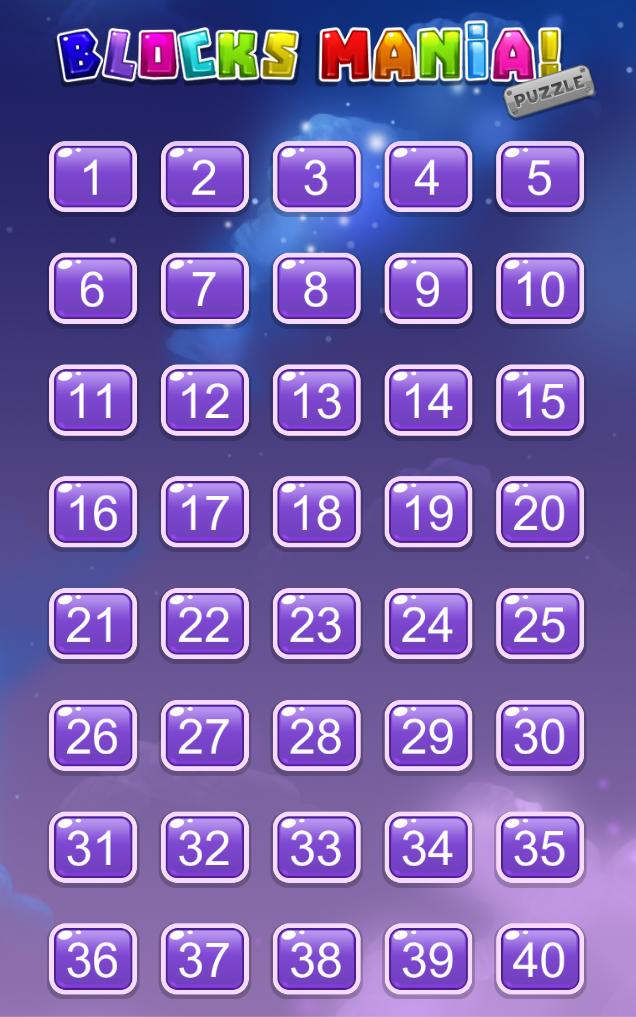Tap the level 13 button
Image resolution: width=636 pixels, height=1017 pixels.
coord(316,401)
